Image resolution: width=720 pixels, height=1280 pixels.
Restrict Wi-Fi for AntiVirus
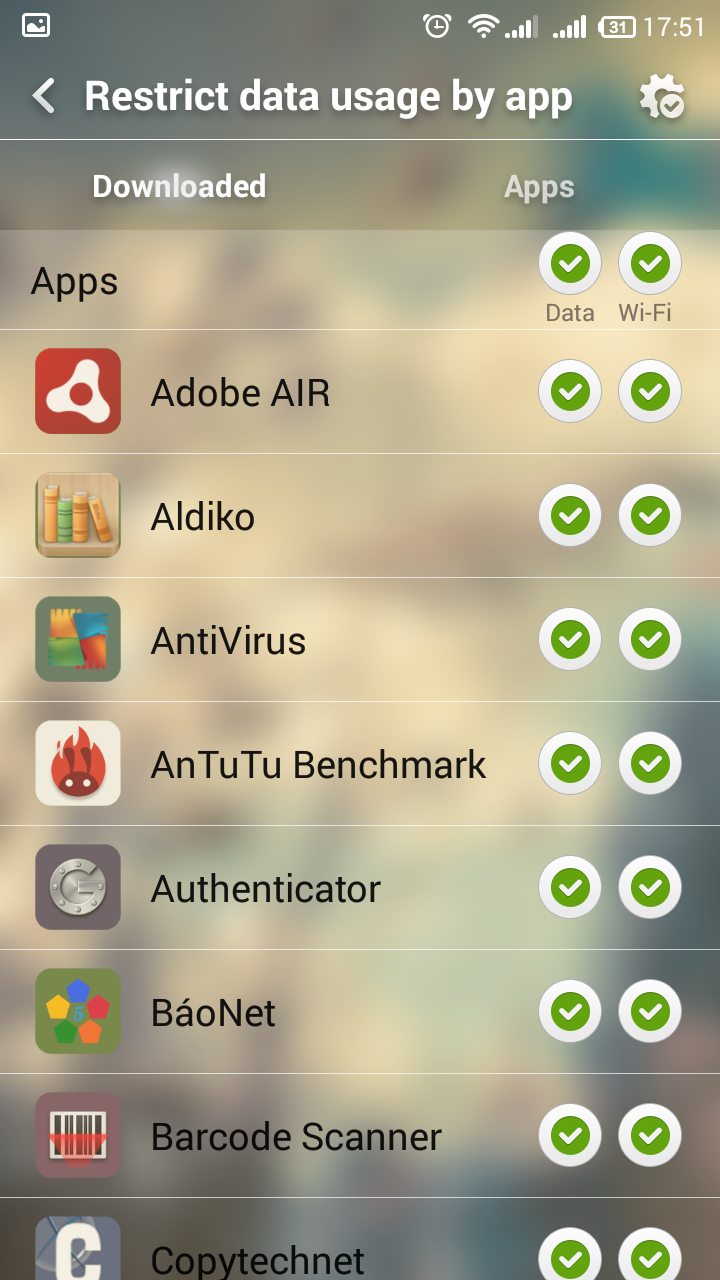point(650,639)
